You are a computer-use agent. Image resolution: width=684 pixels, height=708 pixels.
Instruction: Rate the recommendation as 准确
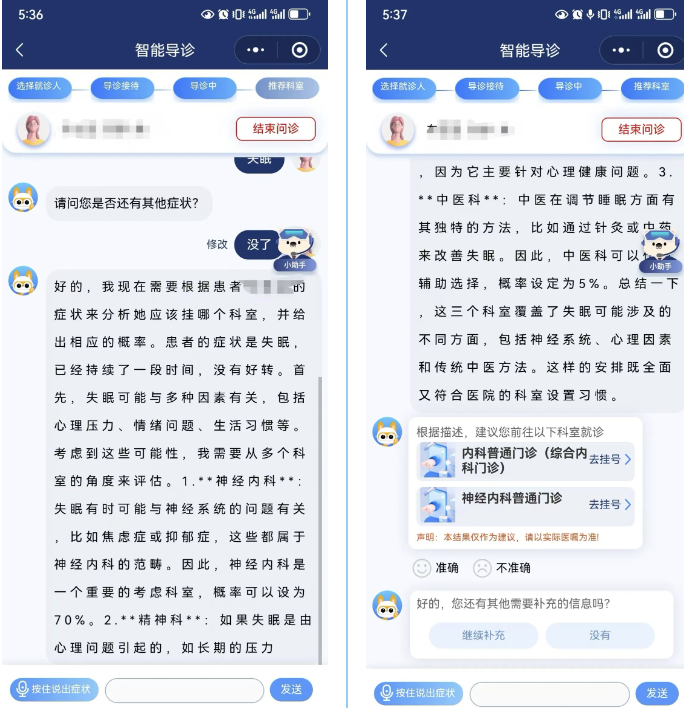[436, 568]
